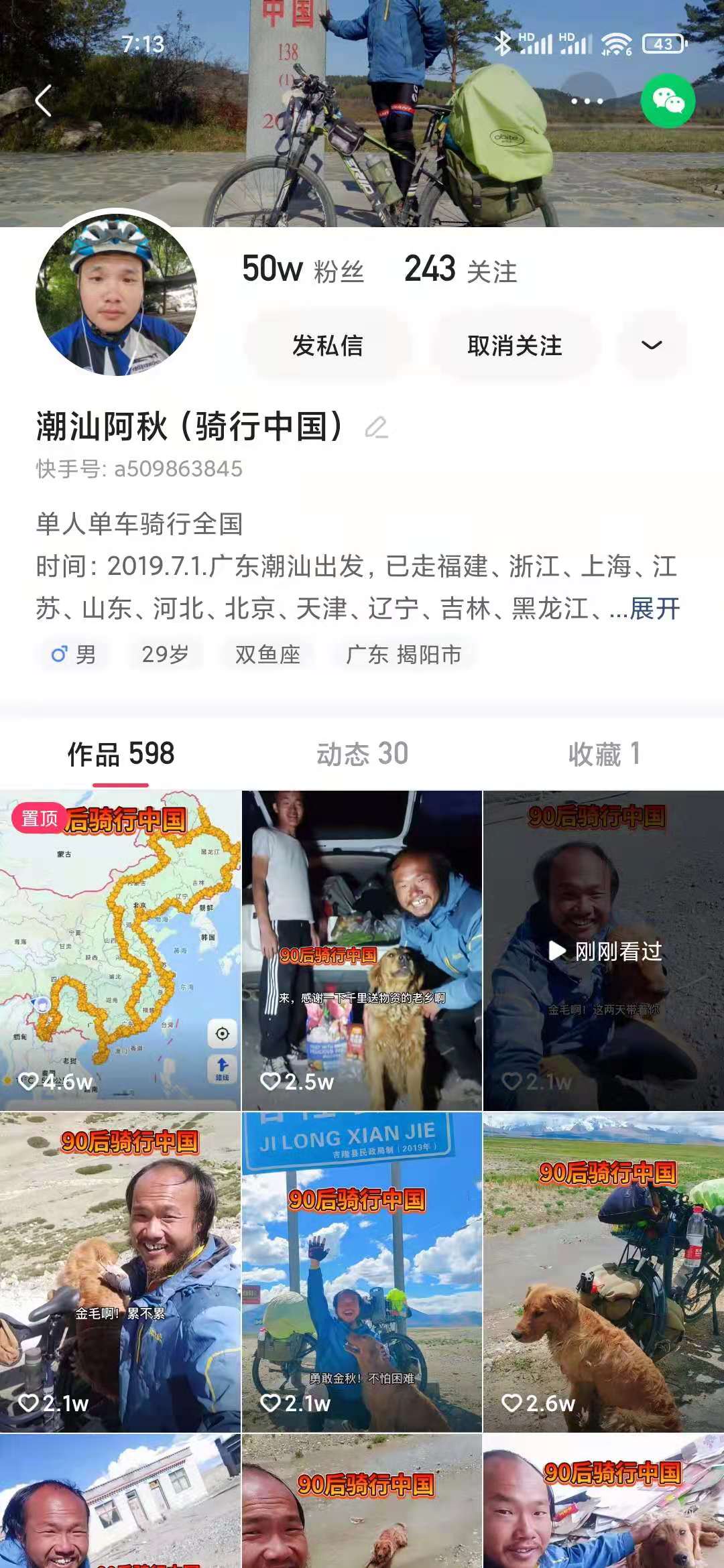Screen dimensions: 724x1568
Task: Share profile via the green WeChat icon
Action: pos(668,101)
